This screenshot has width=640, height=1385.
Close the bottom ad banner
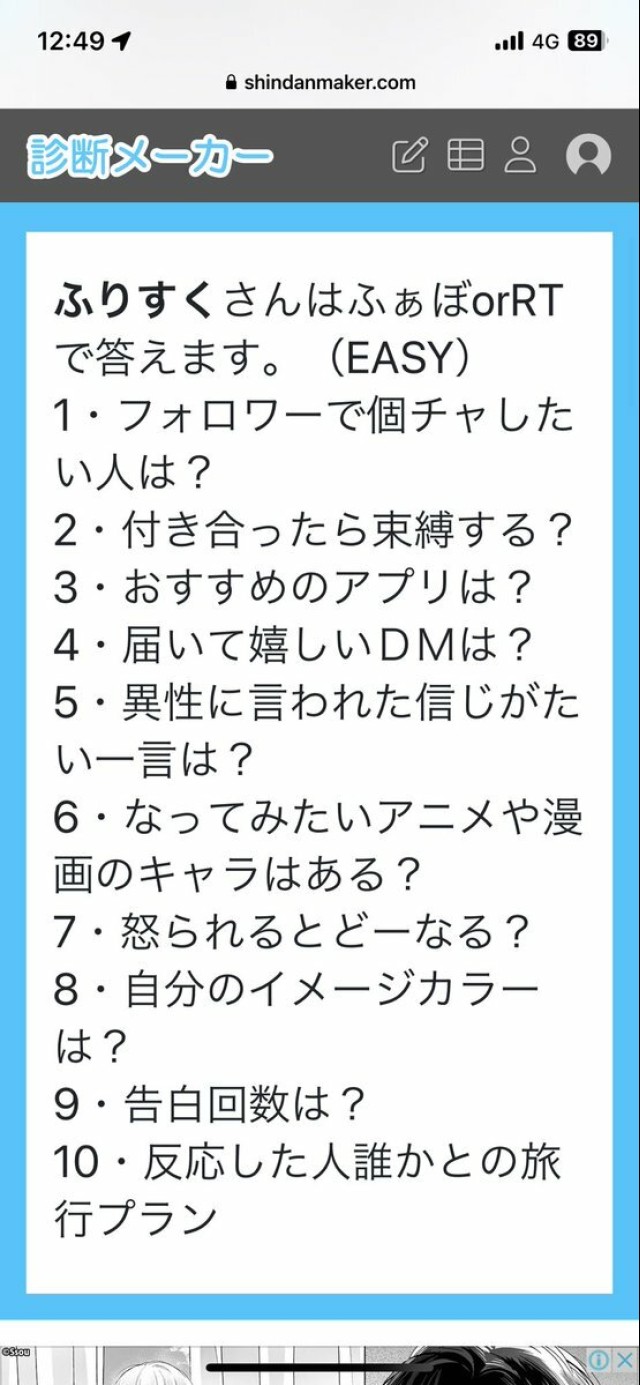623,1360
